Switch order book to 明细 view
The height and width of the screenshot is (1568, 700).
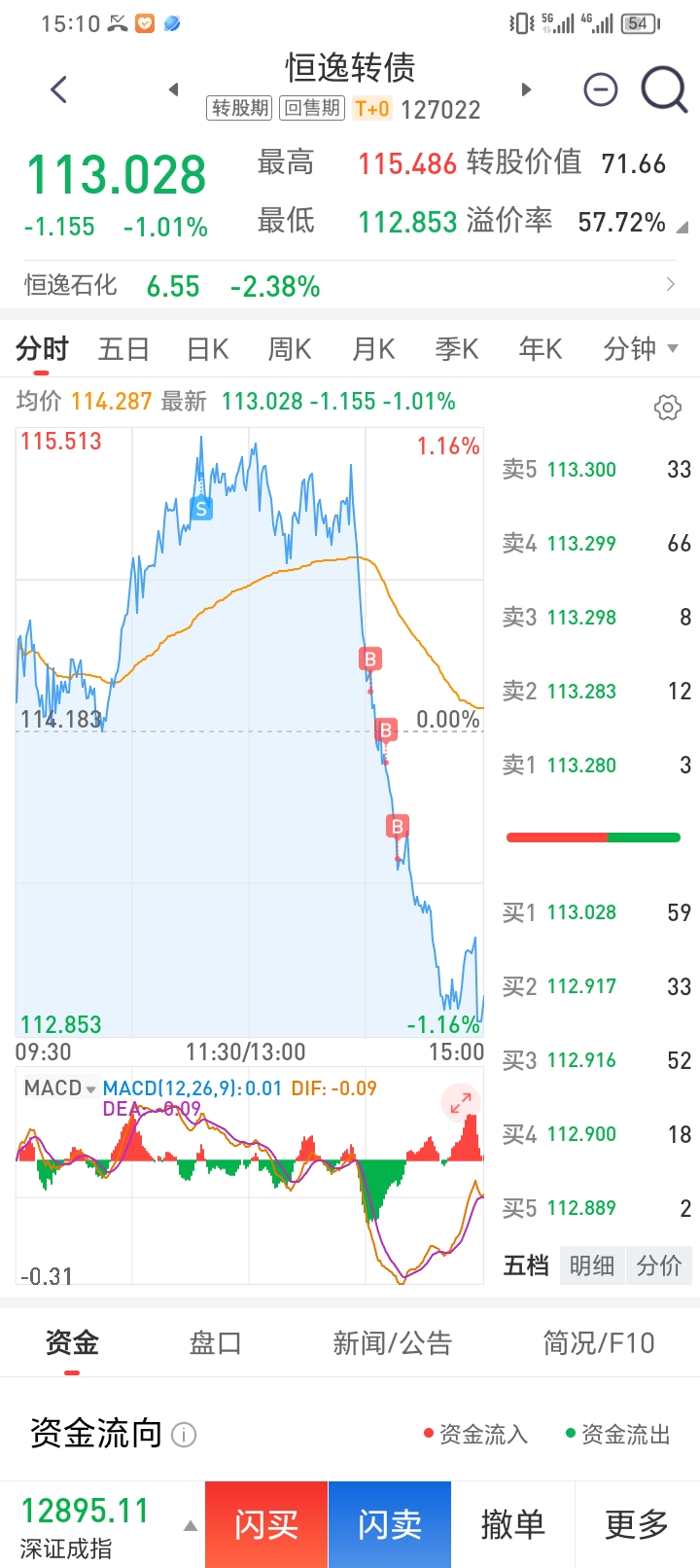coord(591,1265)
